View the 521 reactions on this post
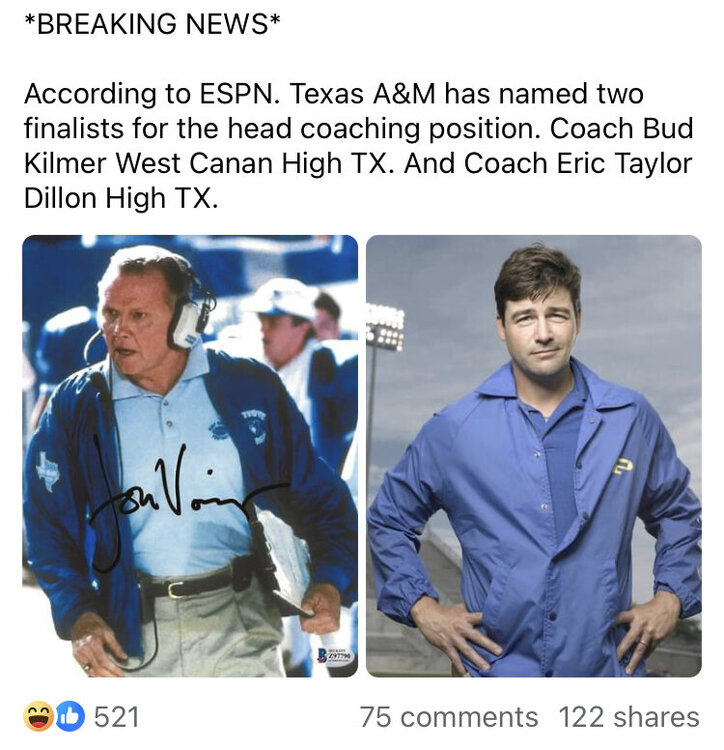The width and height of the screenshot is (724, 750). pyautogui.click(x=83, y=716)
